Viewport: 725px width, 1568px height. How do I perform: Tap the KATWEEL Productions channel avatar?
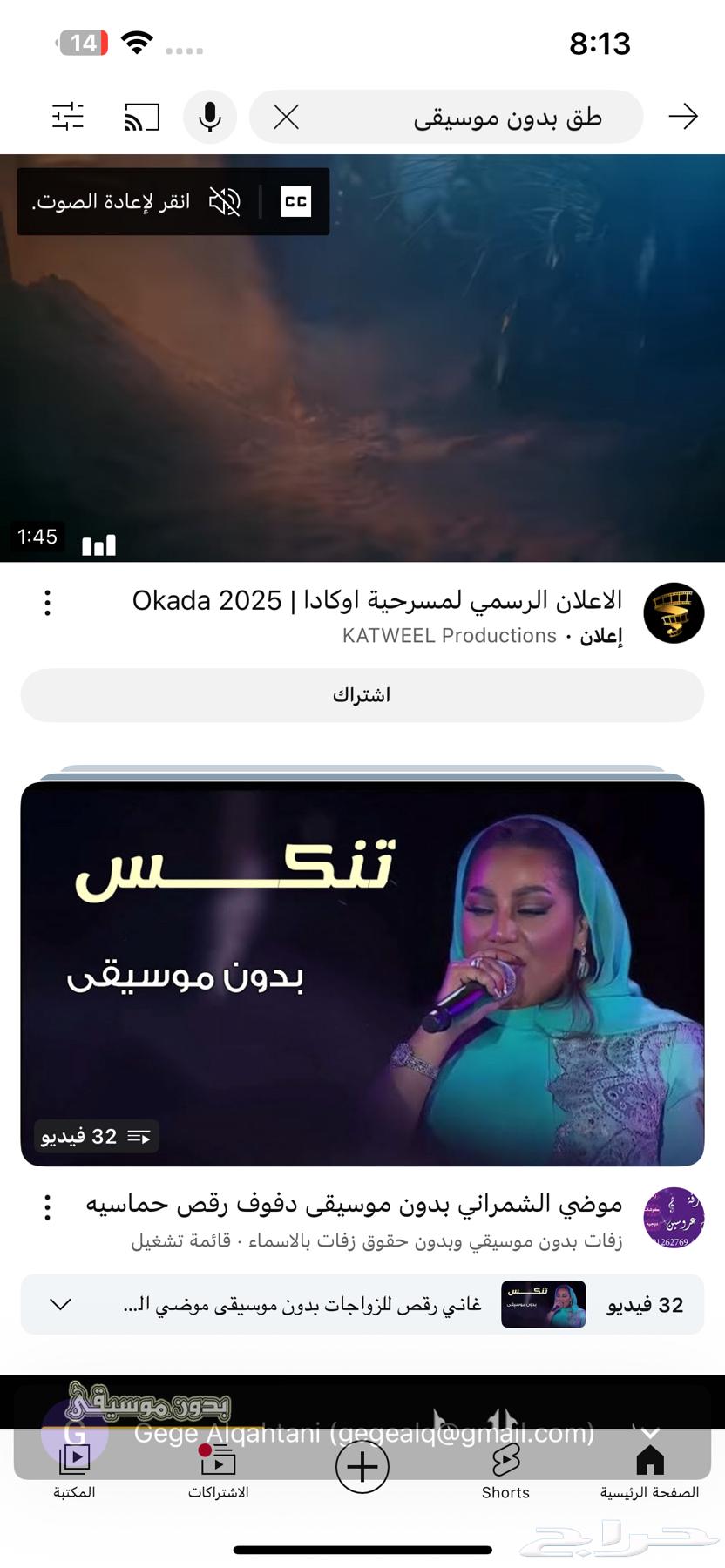(672, 612)
